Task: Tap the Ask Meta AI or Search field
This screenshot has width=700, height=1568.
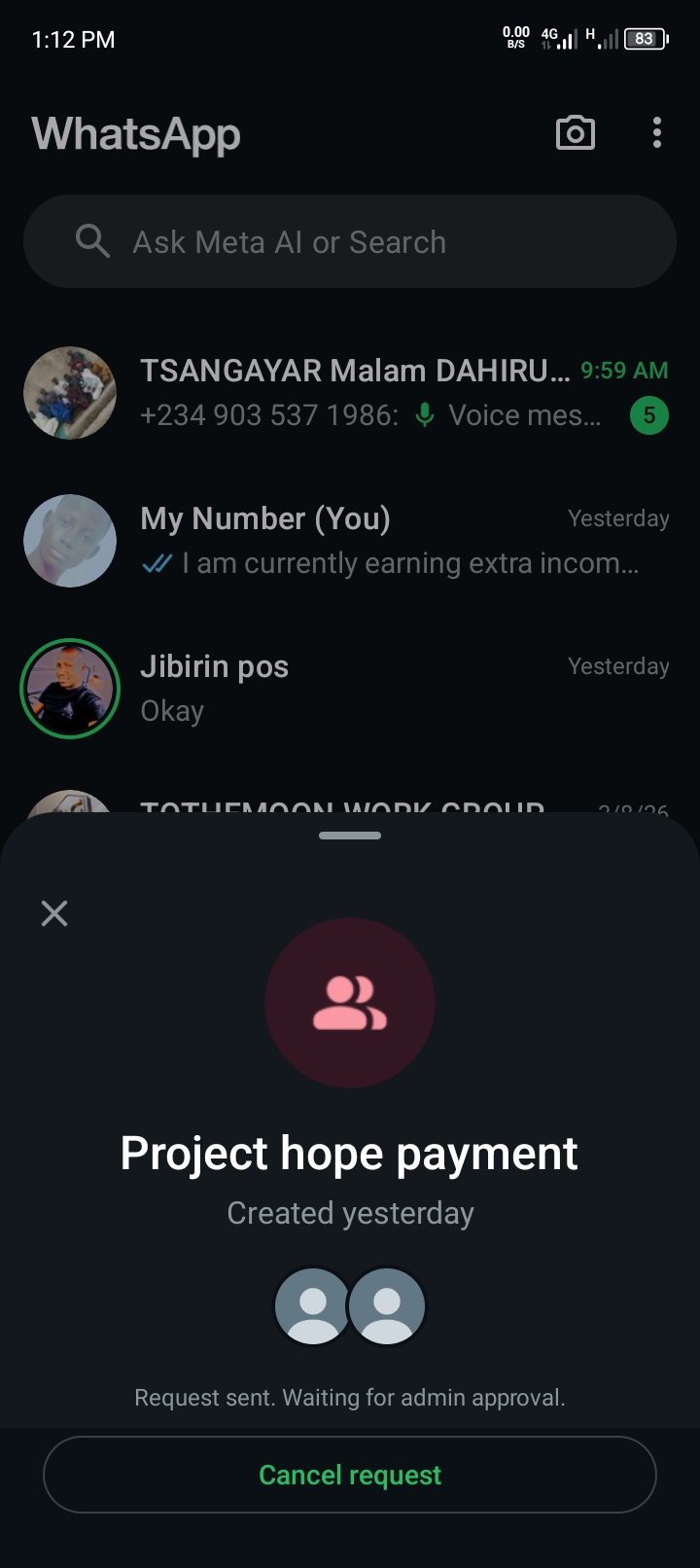Action: click(350, 241)
